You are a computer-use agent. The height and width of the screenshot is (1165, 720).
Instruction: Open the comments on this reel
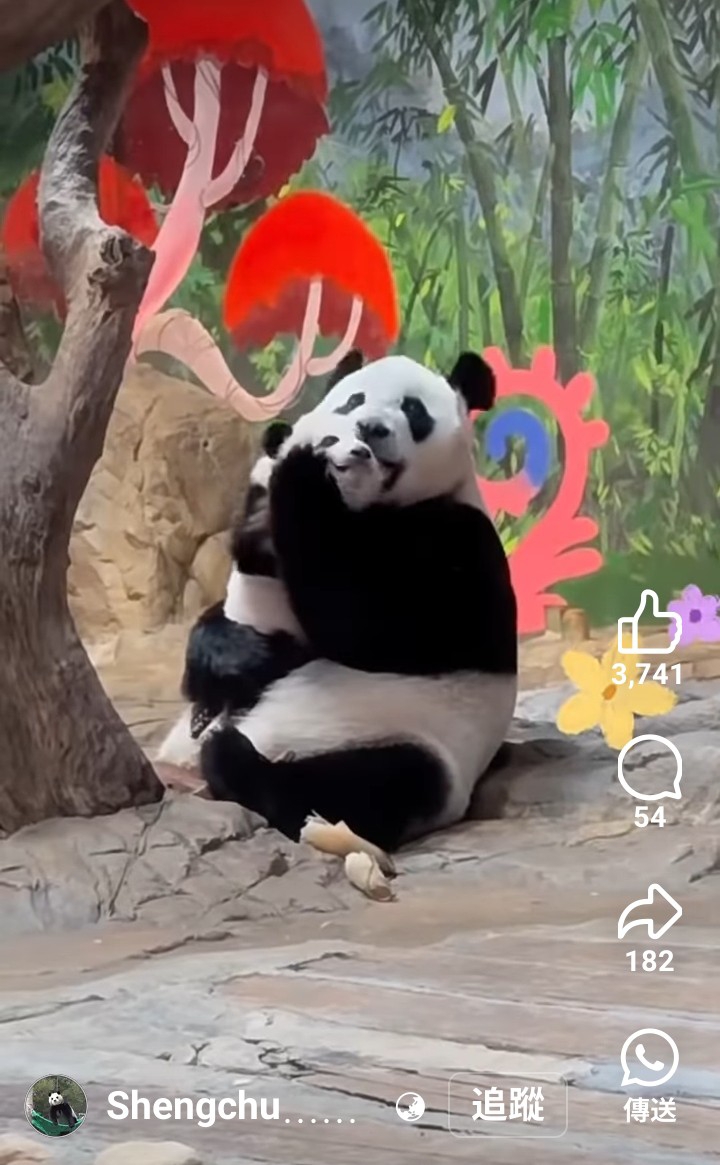pyautogui.click(x=649, y=768)
